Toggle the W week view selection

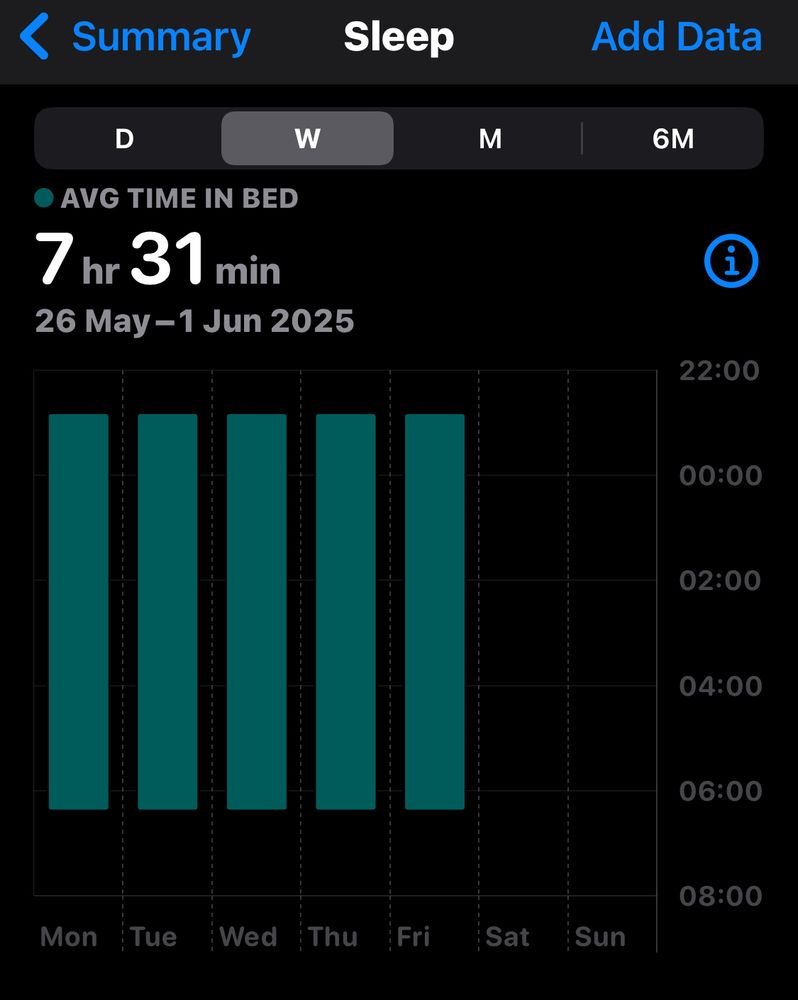307,139
